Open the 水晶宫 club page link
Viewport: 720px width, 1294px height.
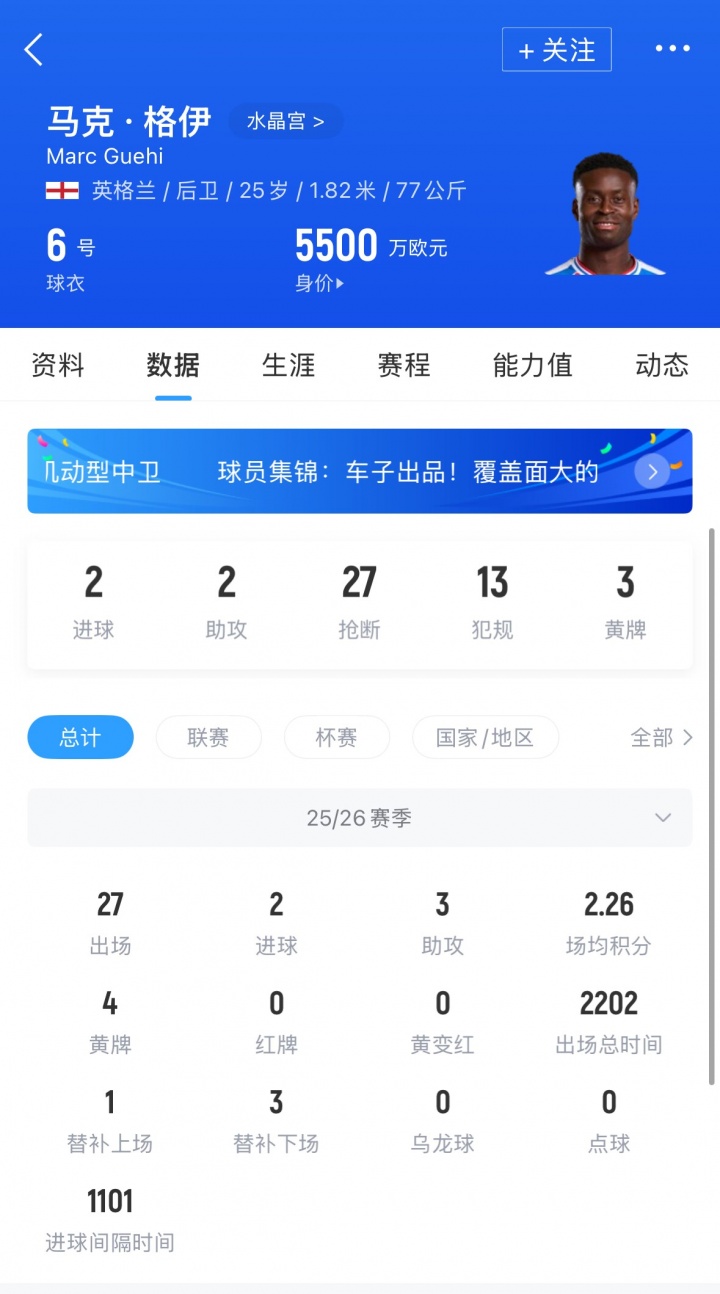pyautogui.click(x=286, y=120)
